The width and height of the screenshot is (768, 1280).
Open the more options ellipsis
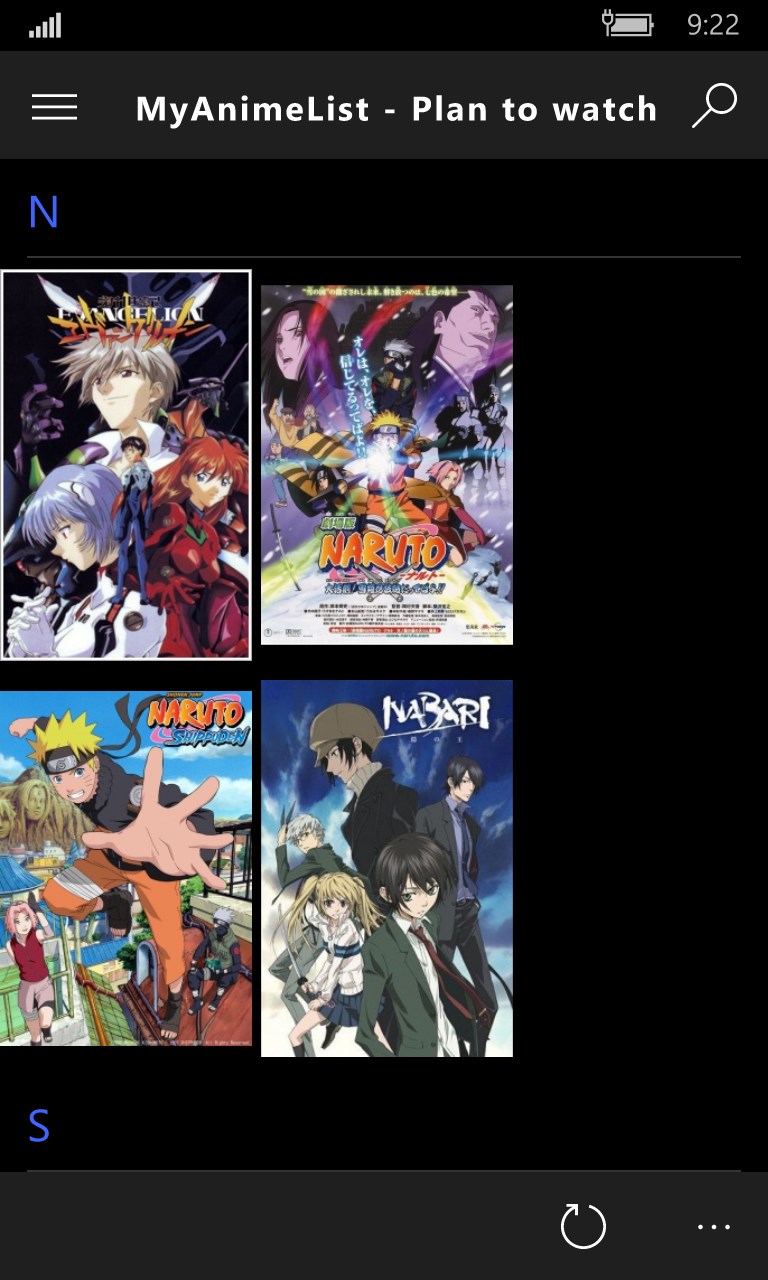click(x=714, y=1227)
